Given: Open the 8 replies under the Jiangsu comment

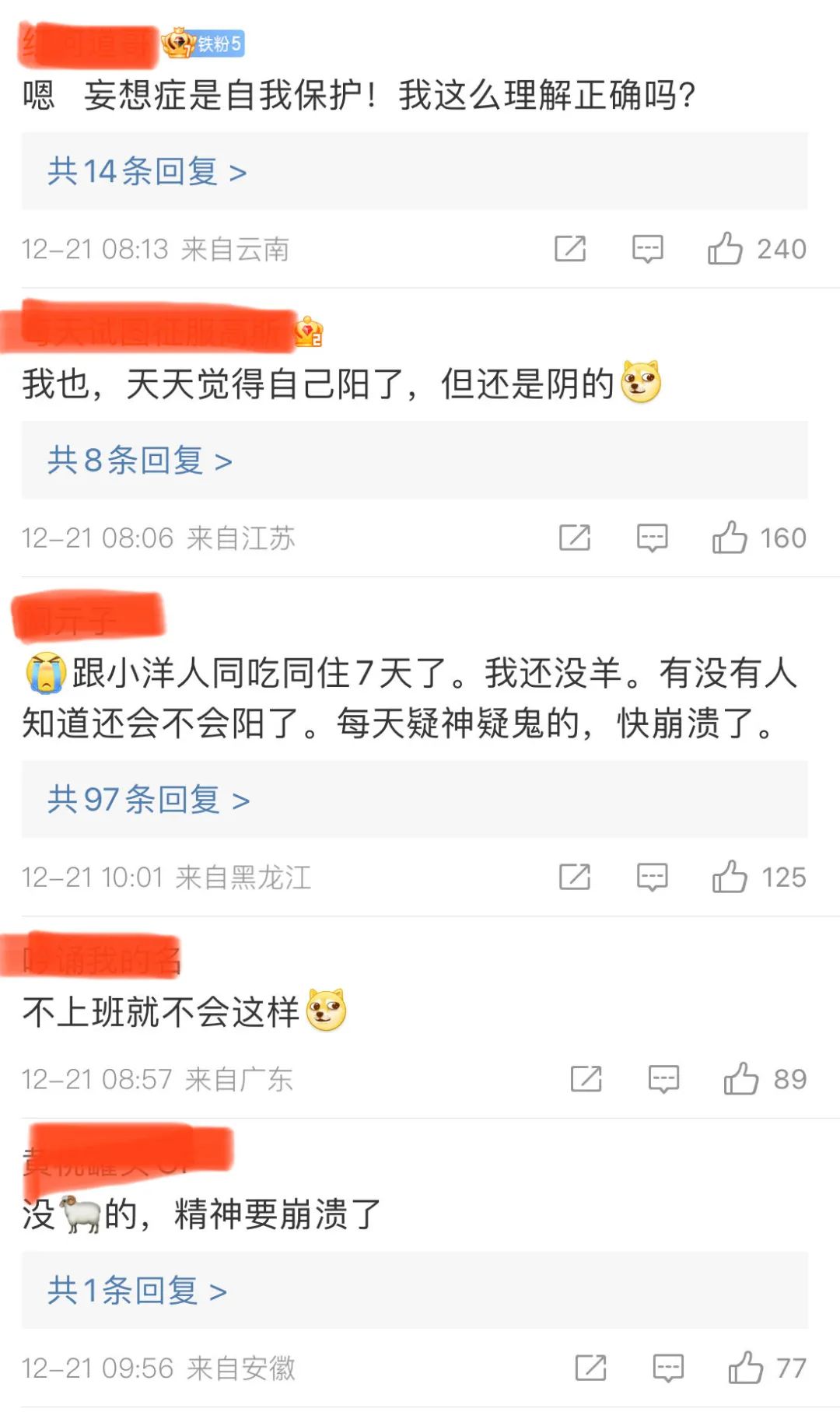Looking at the screenshot, I should click(140, 461).
